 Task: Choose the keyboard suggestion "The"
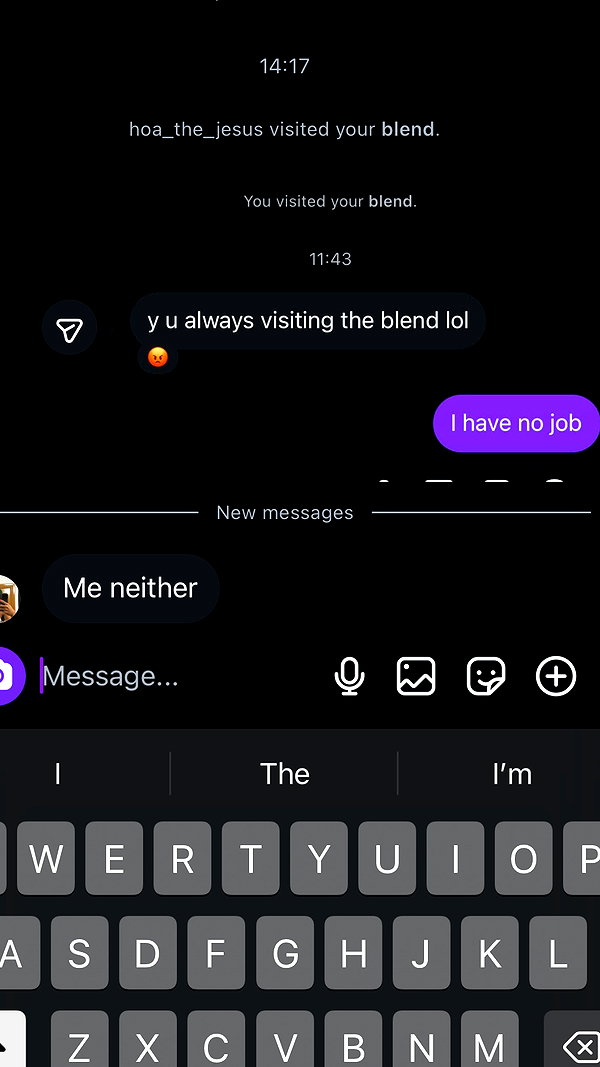coord(284,774)
